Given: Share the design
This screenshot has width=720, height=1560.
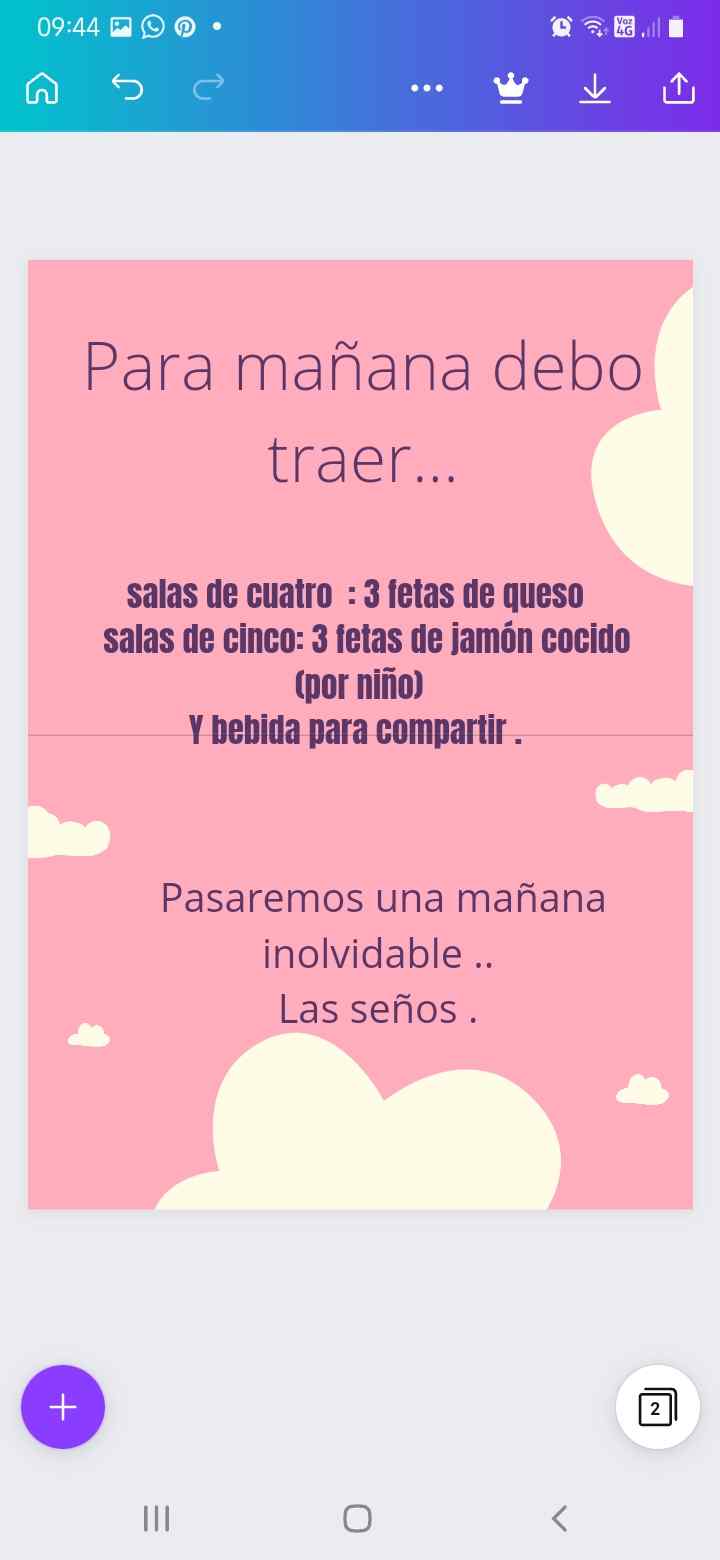Looking at the screenshot, I should [x=678, y=89].
